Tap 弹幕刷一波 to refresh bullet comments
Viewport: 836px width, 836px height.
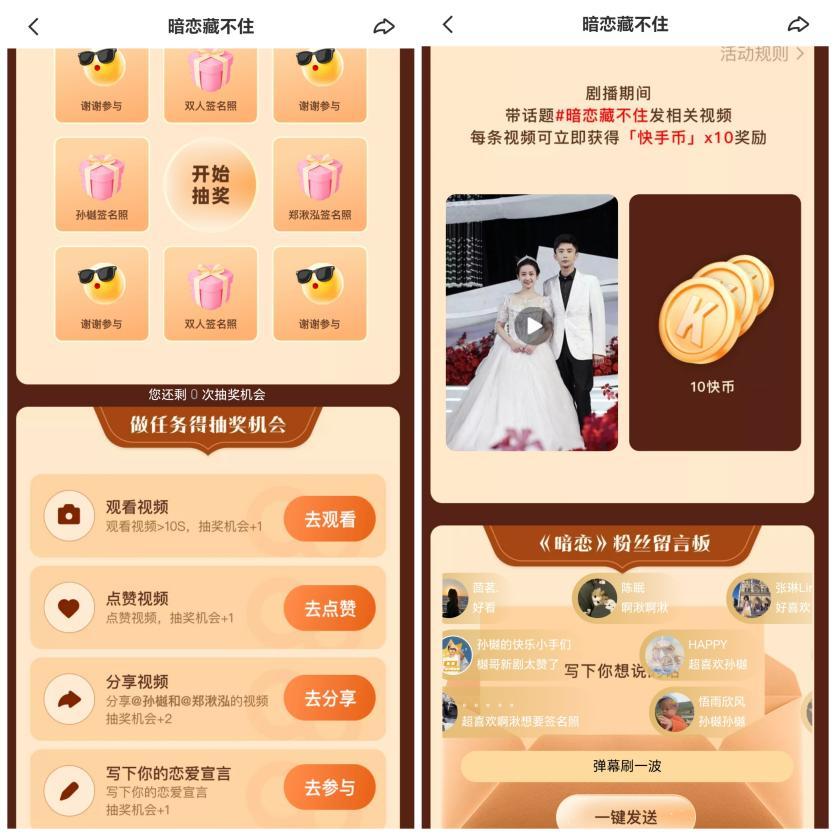(x=626, y=766)
